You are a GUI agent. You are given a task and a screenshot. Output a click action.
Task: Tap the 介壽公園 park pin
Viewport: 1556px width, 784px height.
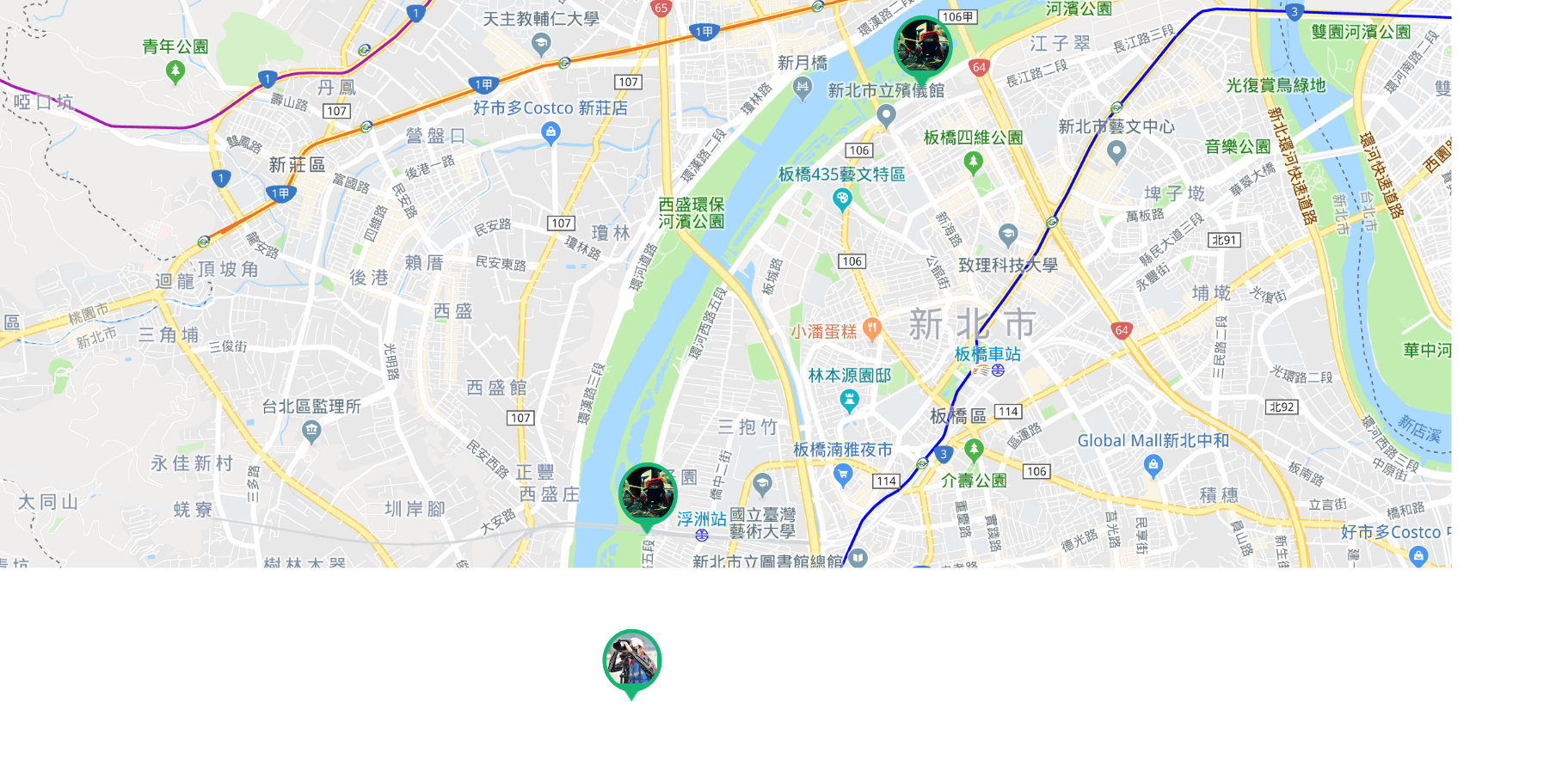974,449
